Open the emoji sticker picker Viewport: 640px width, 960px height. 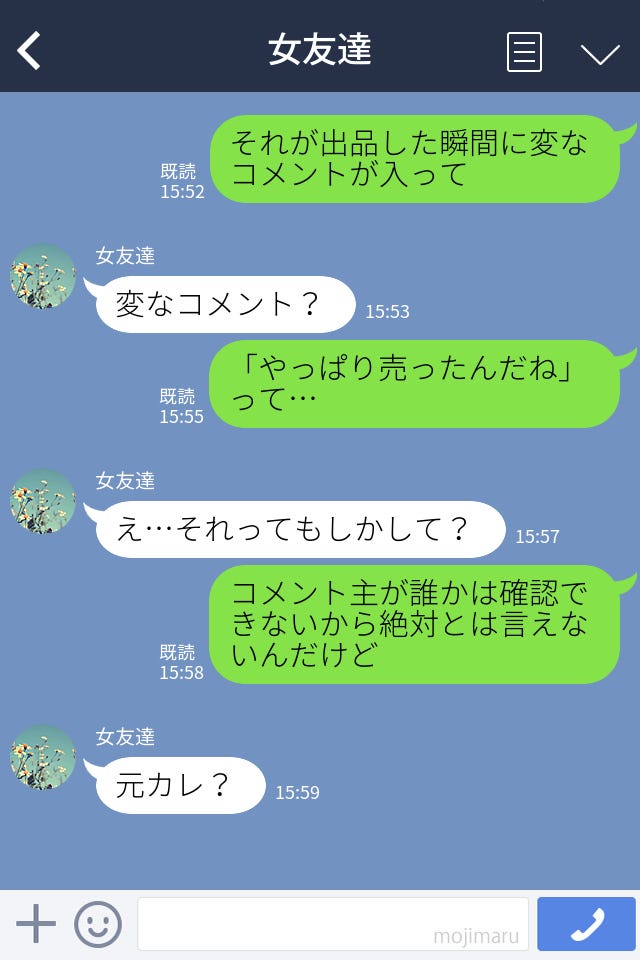tap(98, 924)
